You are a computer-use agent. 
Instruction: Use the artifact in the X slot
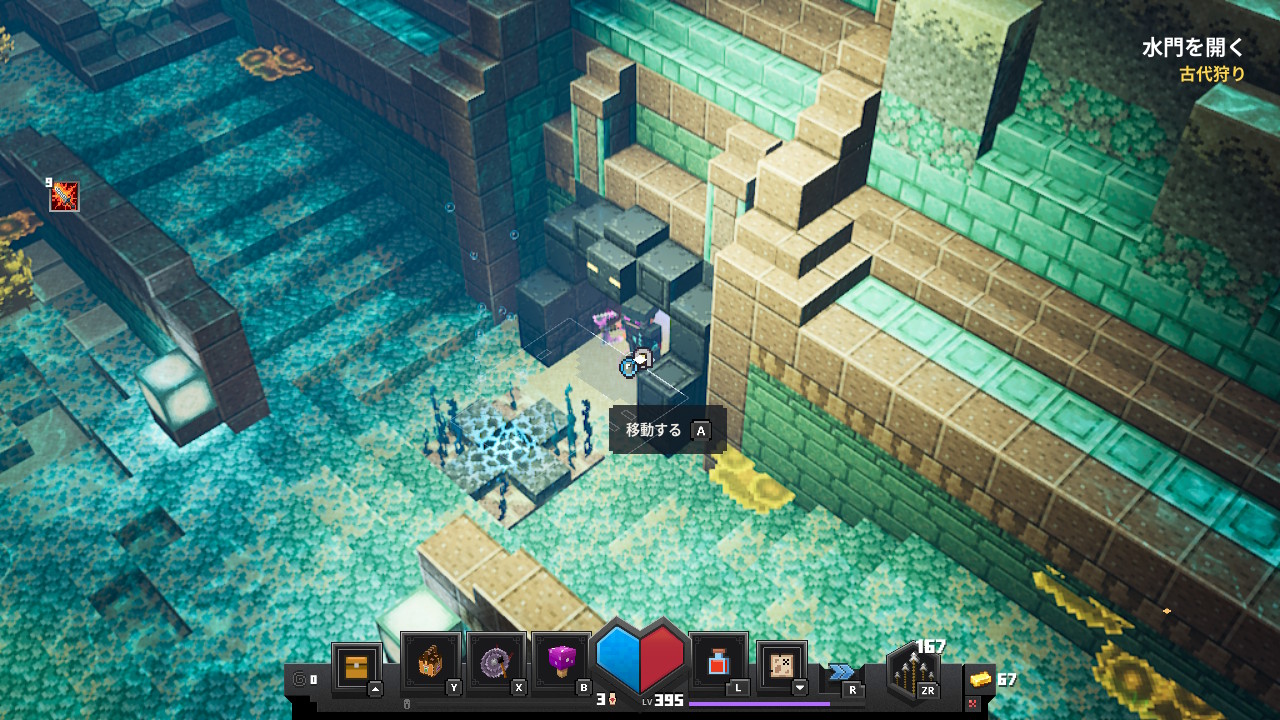(x=496, y=662)
